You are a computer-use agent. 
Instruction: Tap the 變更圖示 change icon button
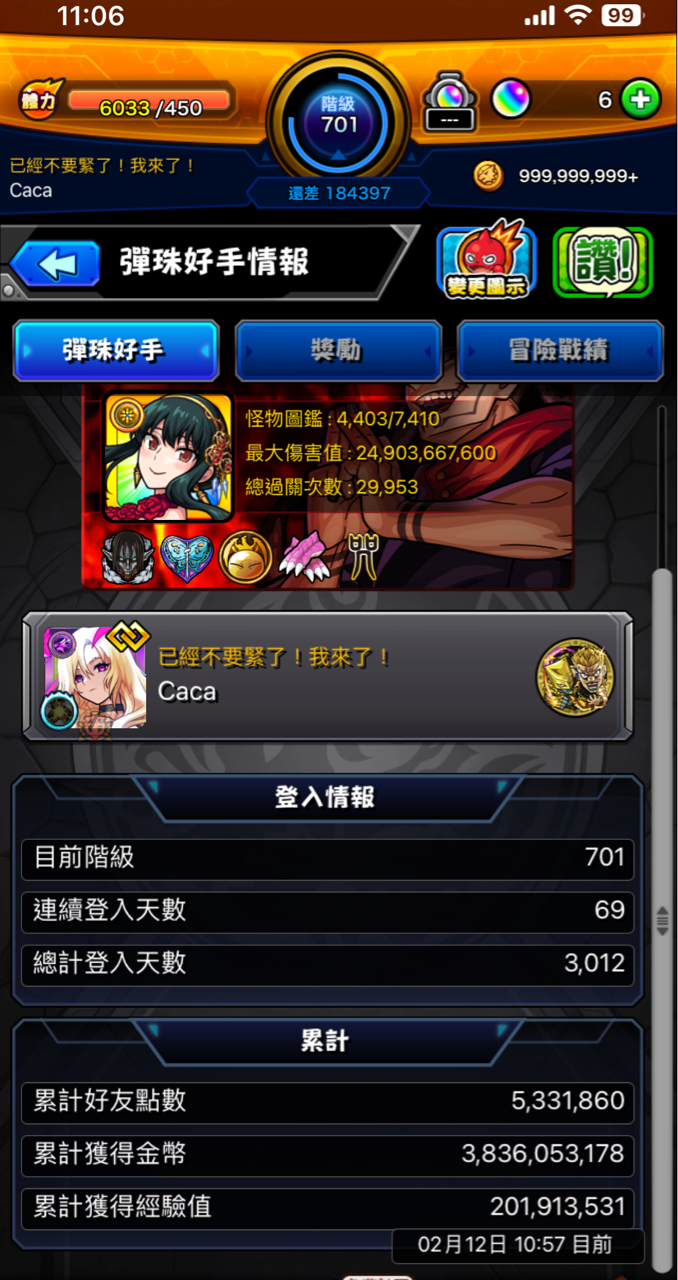click(x=486, y=263)
